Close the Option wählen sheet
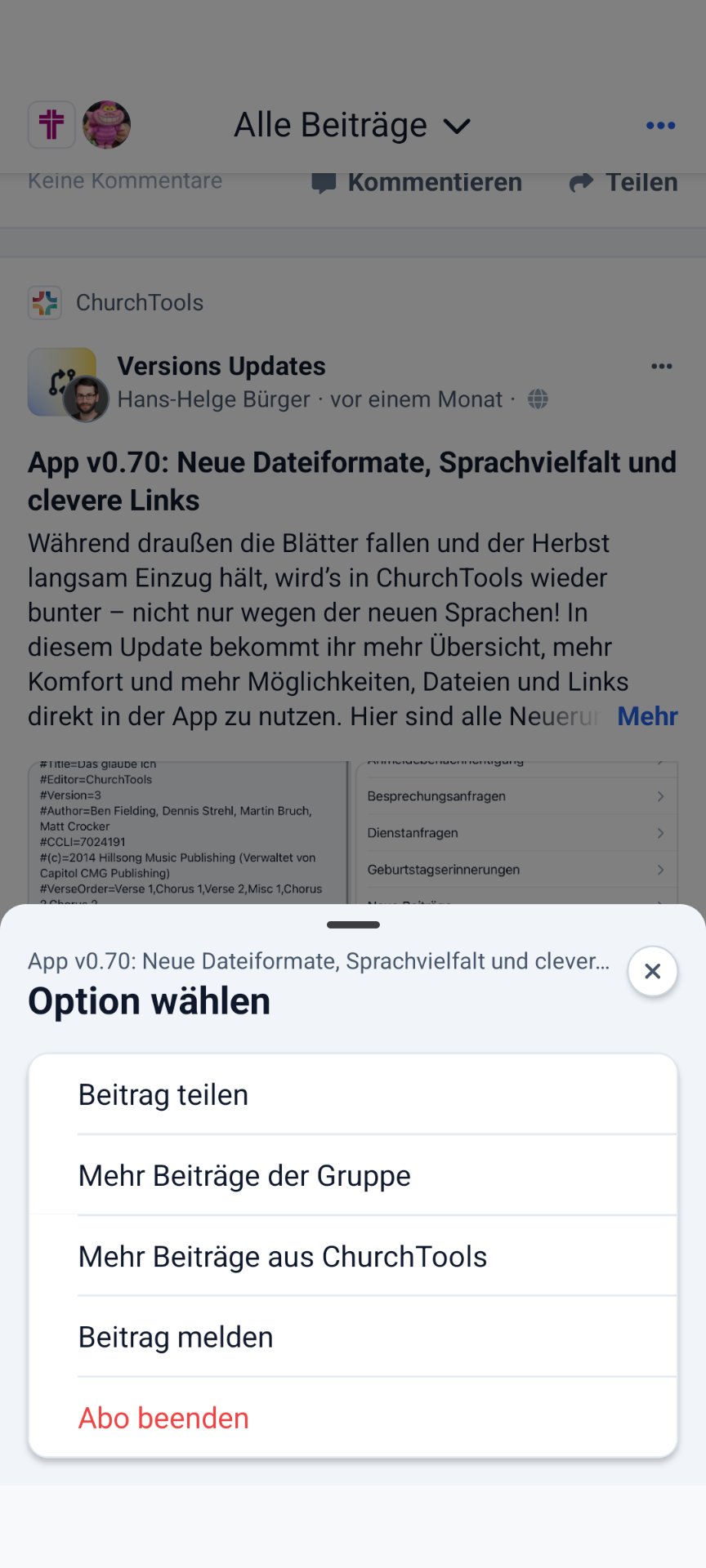706x1568 pixels. (652, 971)
